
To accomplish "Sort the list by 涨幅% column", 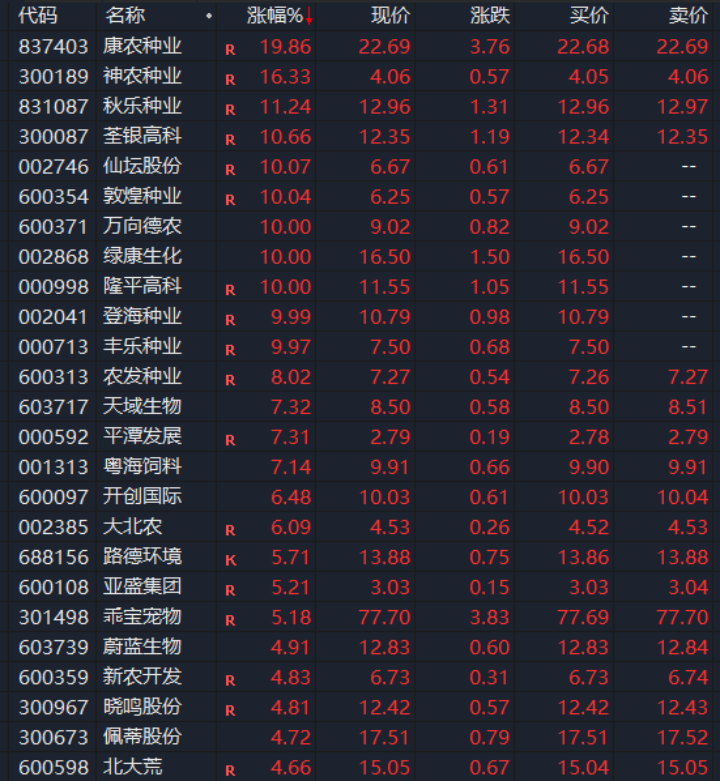I will pos(278,16).
